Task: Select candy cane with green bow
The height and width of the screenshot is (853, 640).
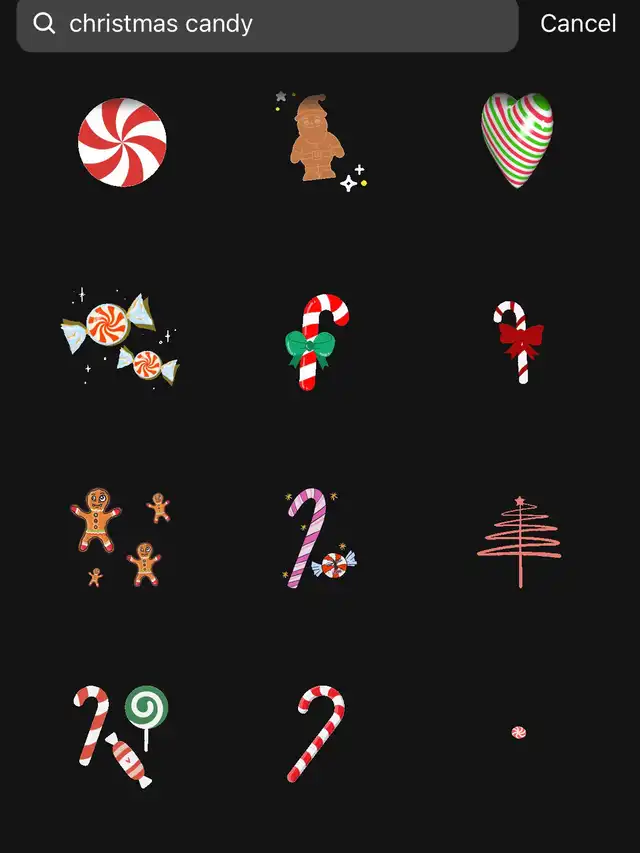Action: point(319,341)
